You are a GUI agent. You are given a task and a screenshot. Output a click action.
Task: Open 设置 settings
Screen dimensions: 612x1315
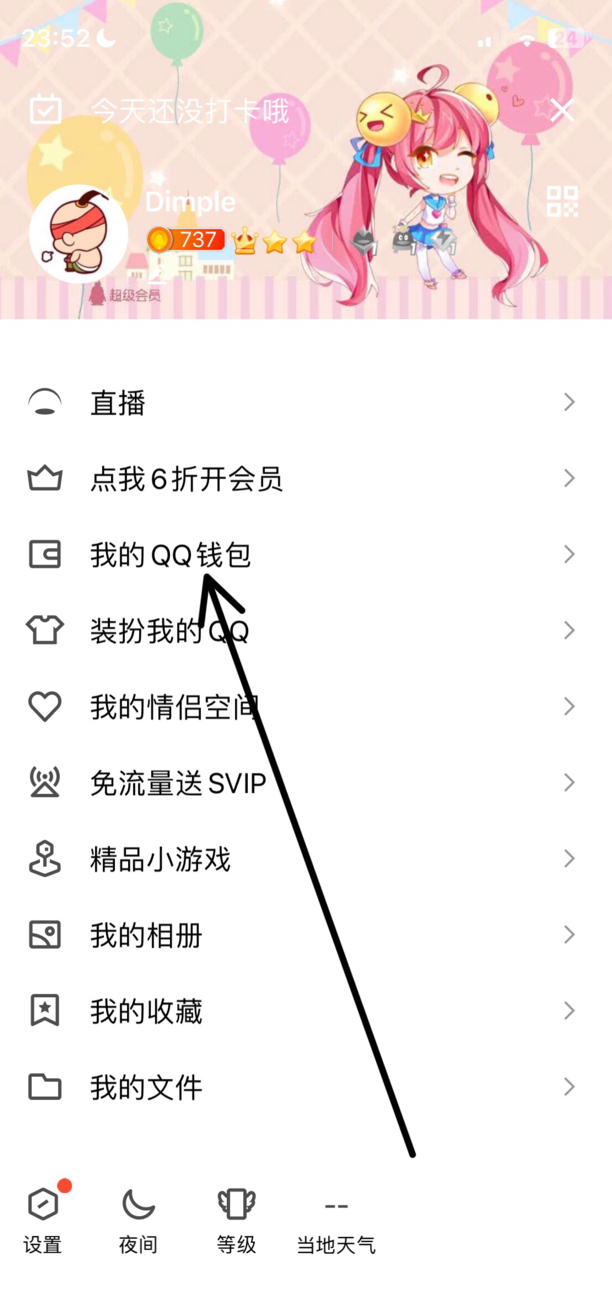[43, 1220]
